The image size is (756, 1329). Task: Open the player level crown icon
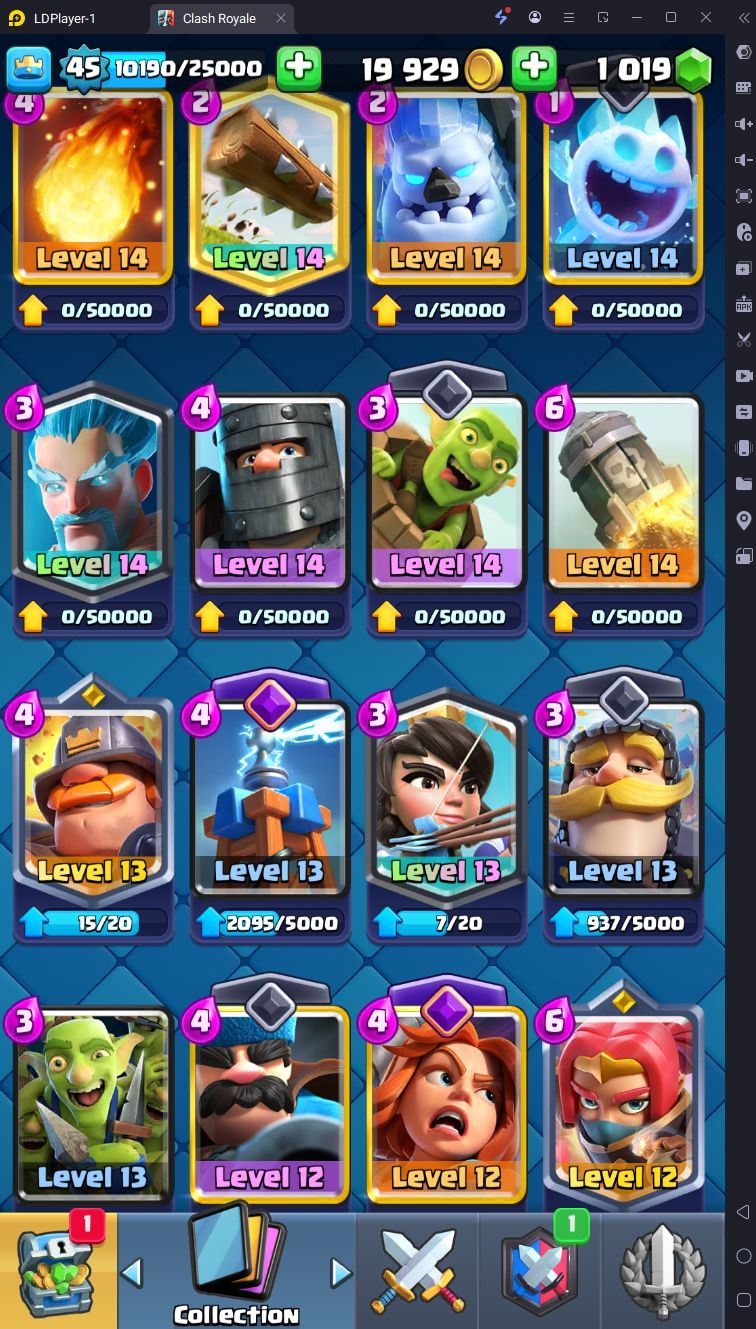(29, 68)
